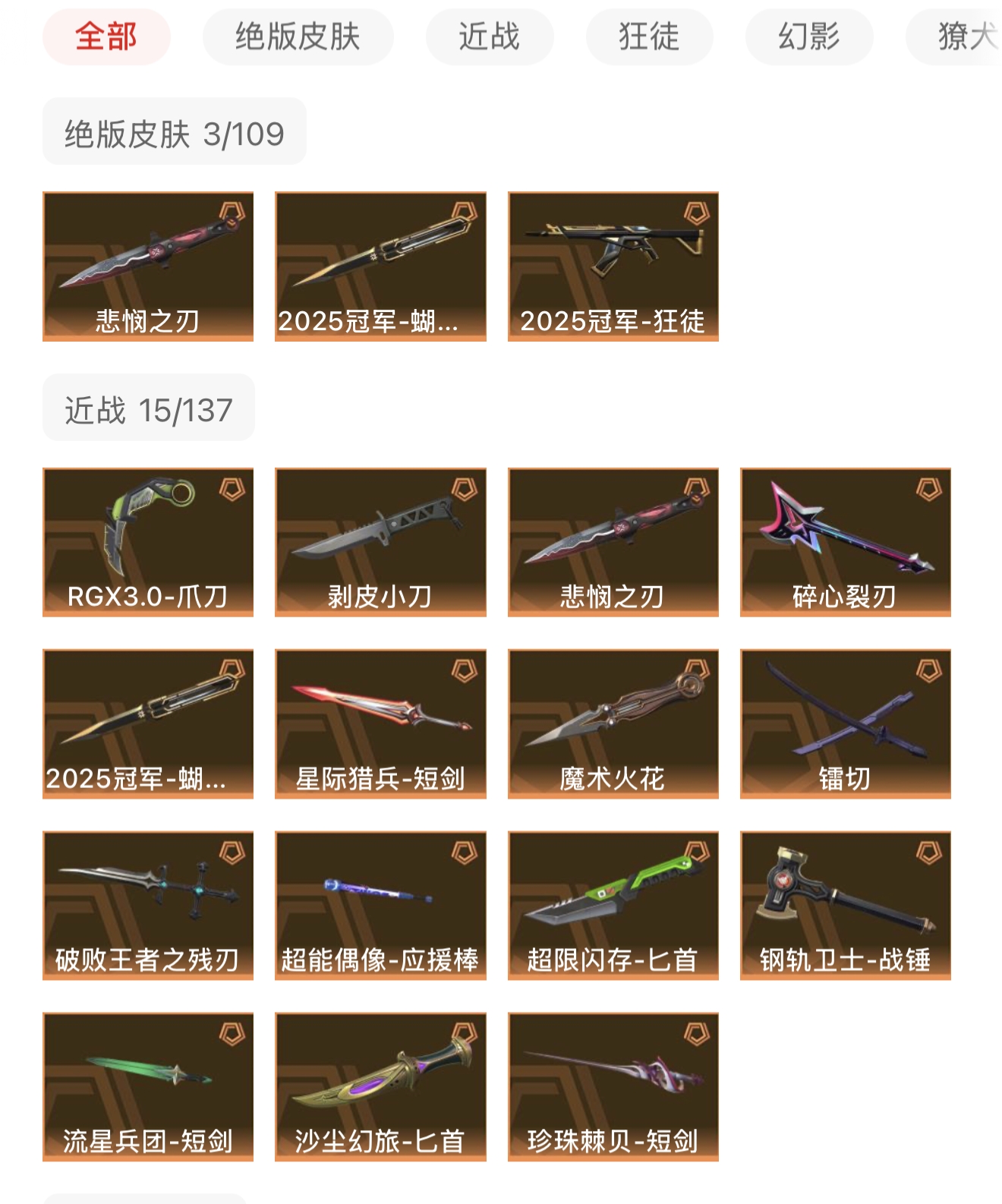View the 珍珠棘贝-短剑 skin
This screenshot has width=1002, height=1204.
tap(613, 1086)
